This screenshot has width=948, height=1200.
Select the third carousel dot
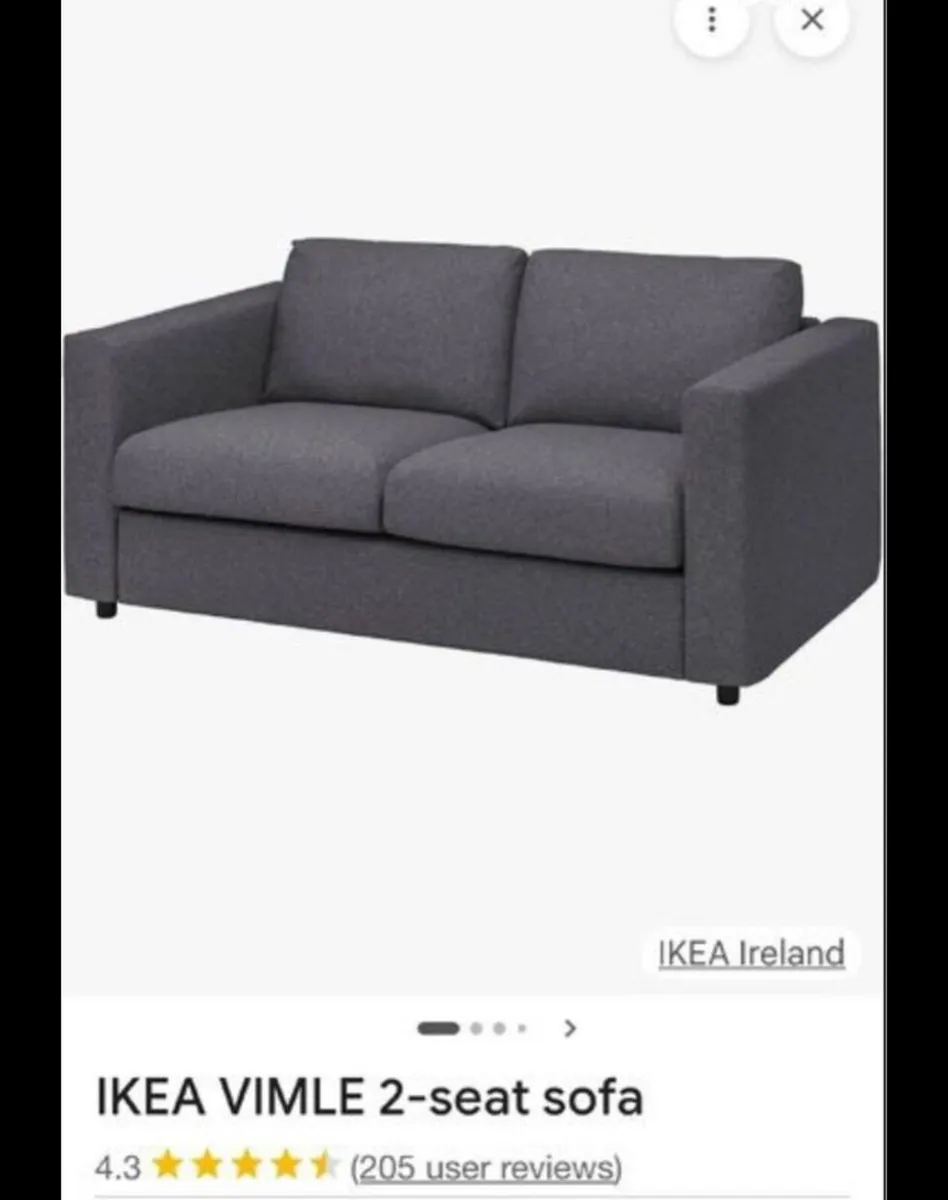click(500, 1028)
